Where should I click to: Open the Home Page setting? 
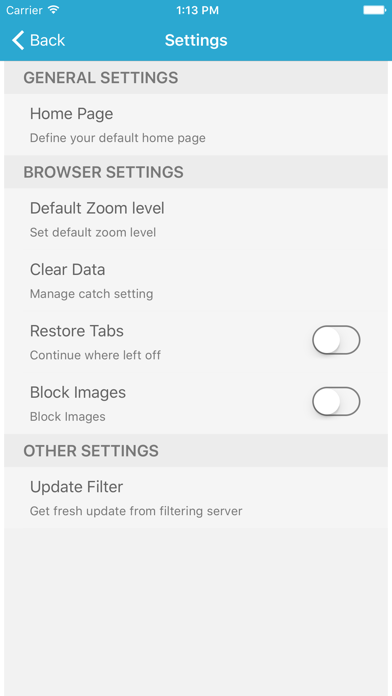point(196,125)
